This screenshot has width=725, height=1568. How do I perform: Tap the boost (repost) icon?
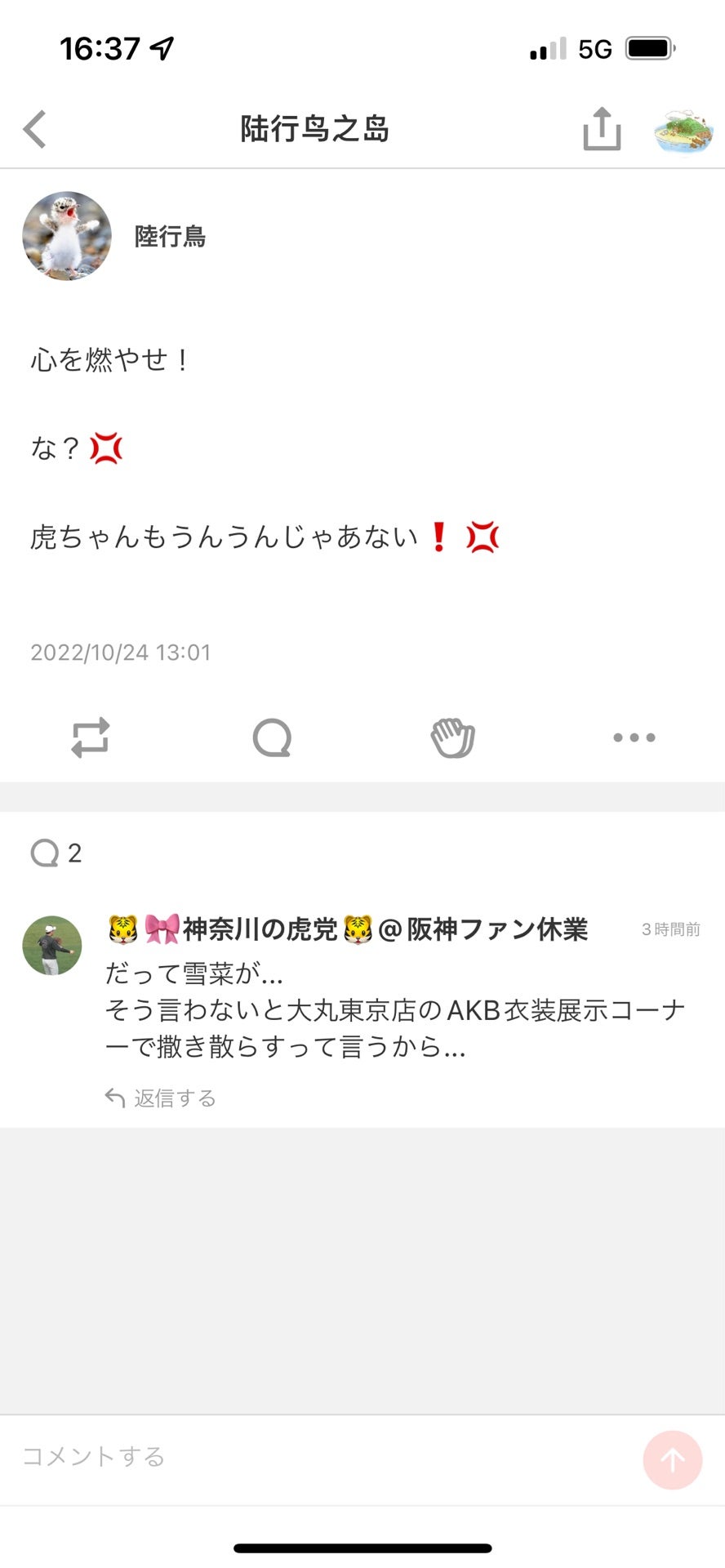click(91, 737)
